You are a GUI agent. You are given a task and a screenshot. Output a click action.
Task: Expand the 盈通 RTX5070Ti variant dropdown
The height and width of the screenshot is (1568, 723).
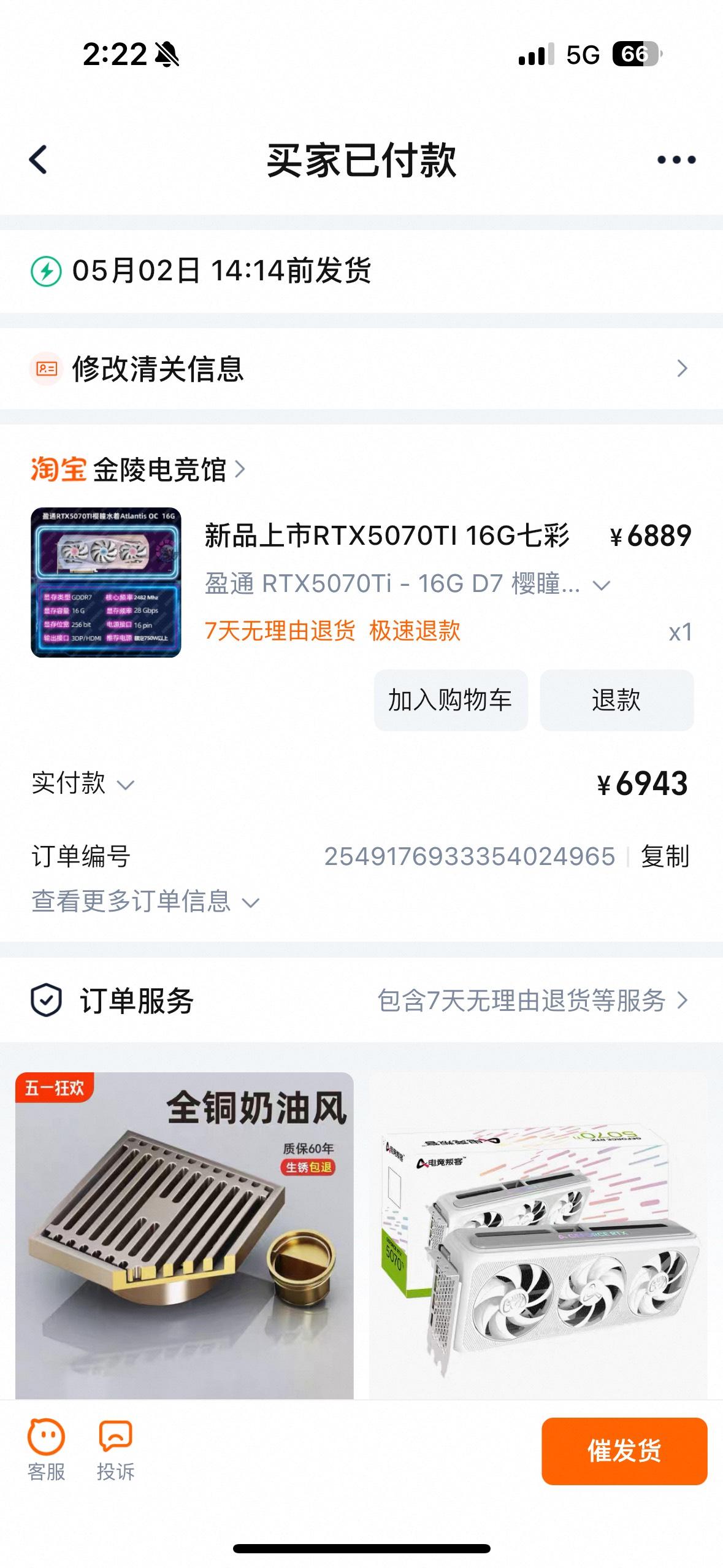point(407,584)
